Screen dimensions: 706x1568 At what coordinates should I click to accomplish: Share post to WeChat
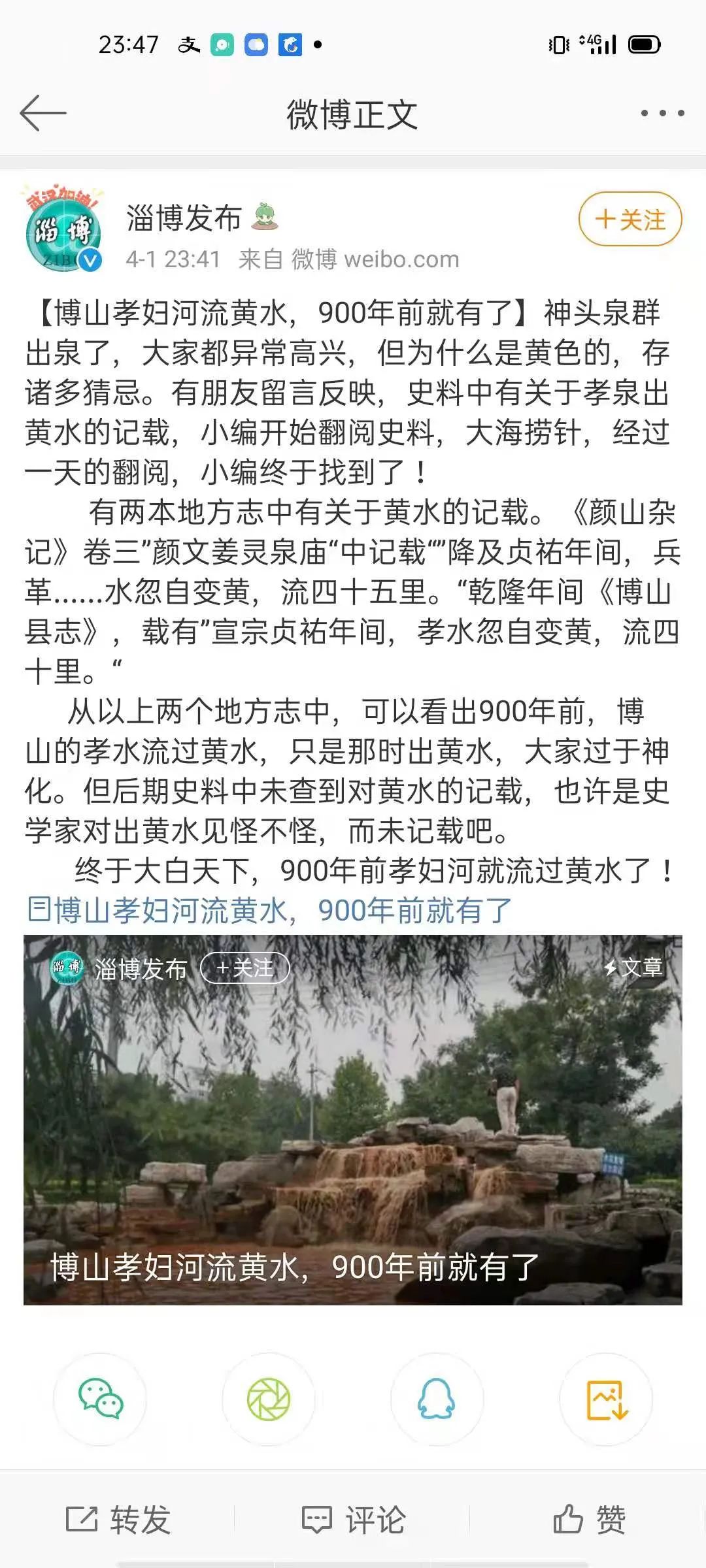coord(100,1399)
